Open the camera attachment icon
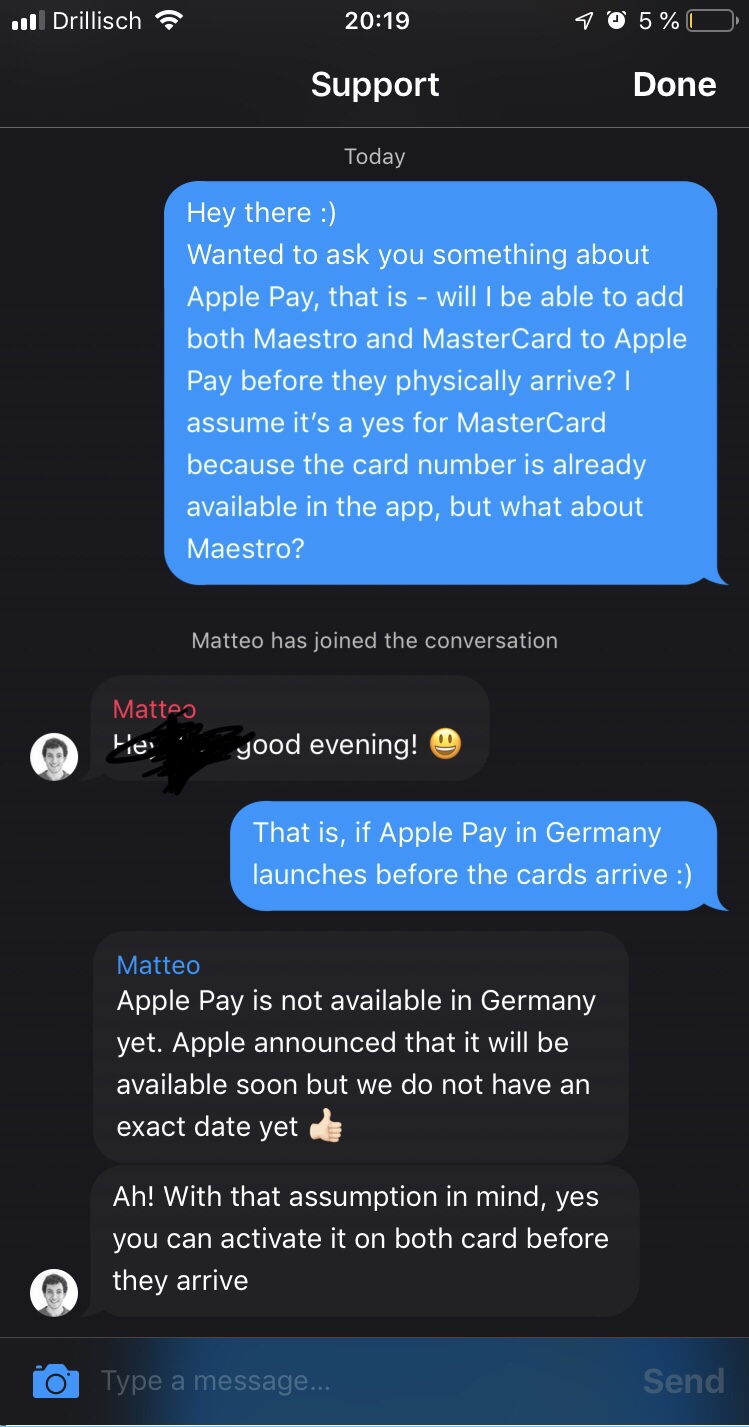 [55, 1381]
